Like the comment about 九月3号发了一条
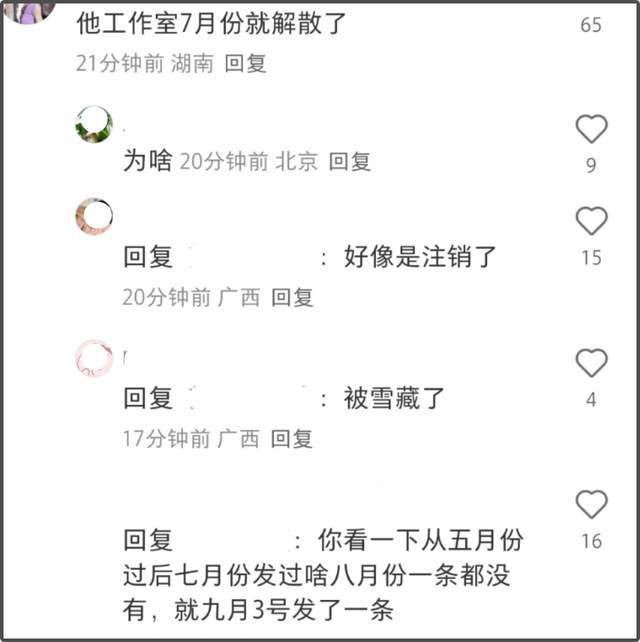640x642 pixels. (591, 505)
